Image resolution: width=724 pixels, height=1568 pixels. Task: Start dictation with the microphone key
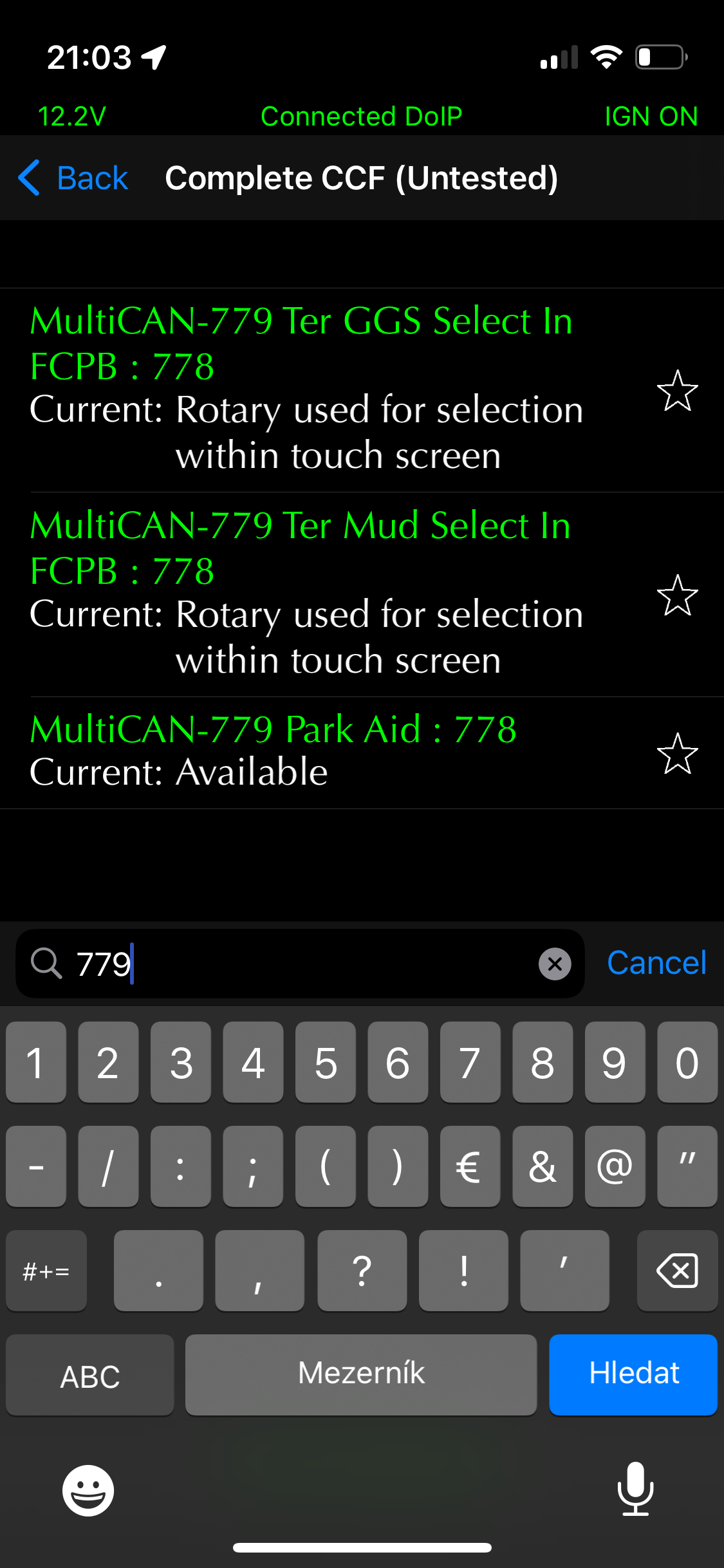pos(635,1489)
